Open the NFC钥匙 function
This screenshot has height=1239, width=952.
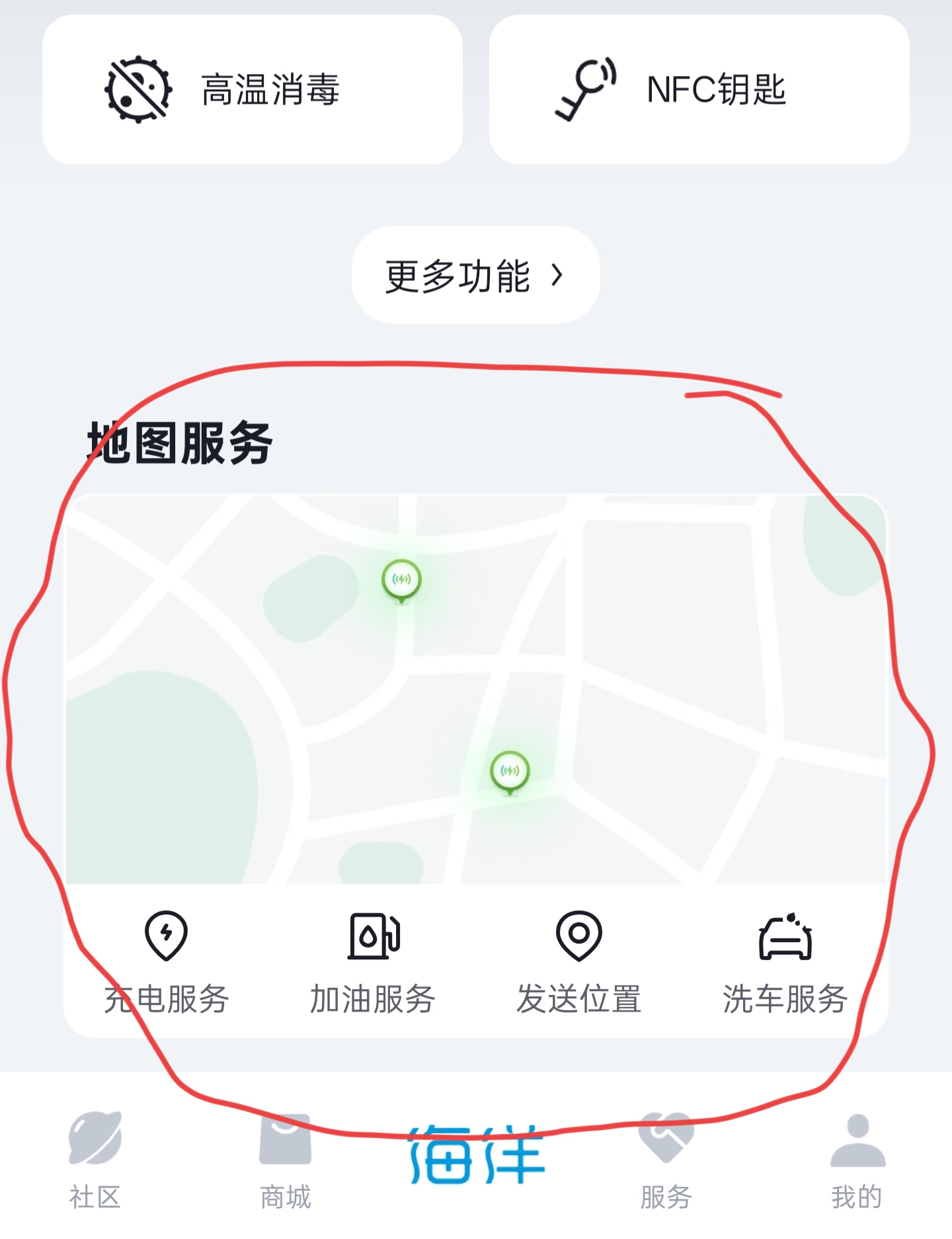tap(699, 90)
